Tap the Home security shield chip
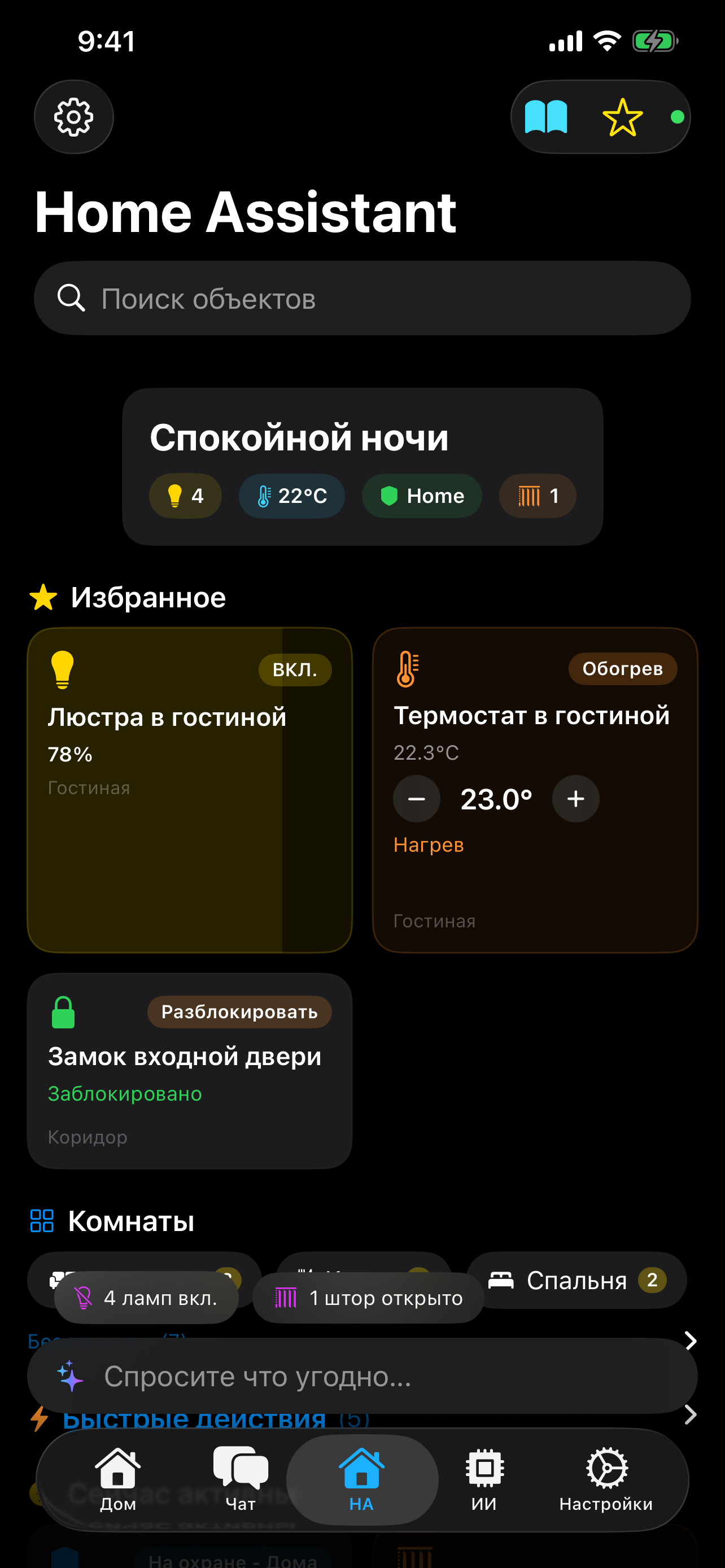 coord(421,496)
